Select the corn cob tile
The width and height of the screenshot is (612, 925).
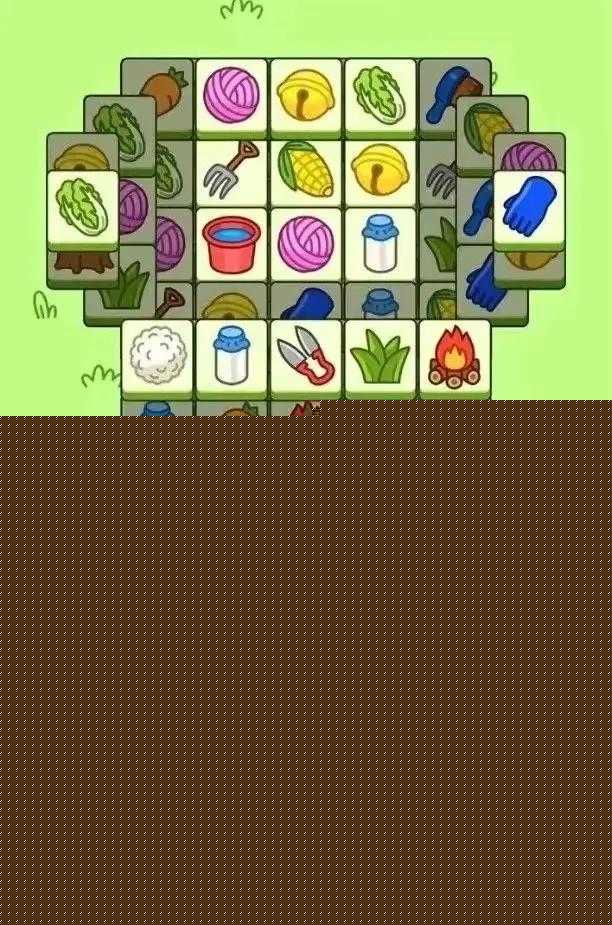(x=305, y=170)
